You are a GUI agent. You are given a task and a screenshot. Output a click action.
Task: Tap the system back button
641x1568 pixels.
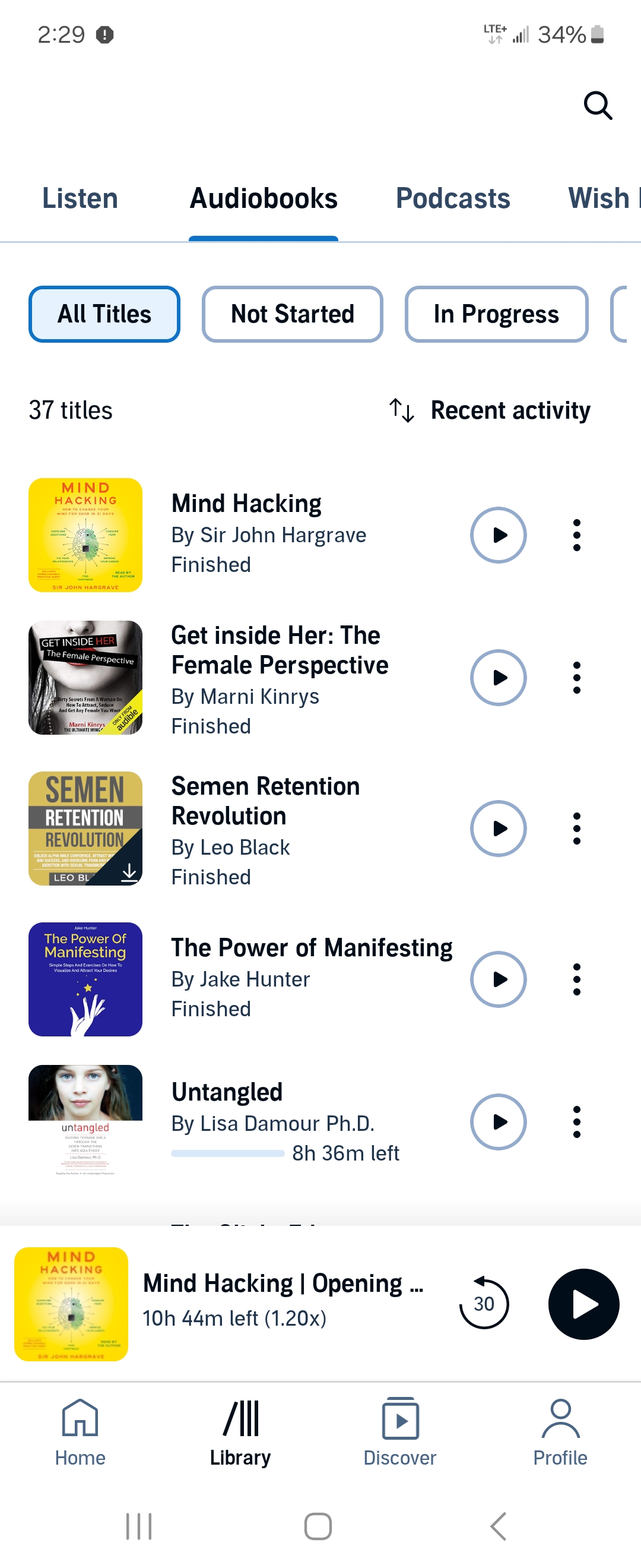(497, 1526)
